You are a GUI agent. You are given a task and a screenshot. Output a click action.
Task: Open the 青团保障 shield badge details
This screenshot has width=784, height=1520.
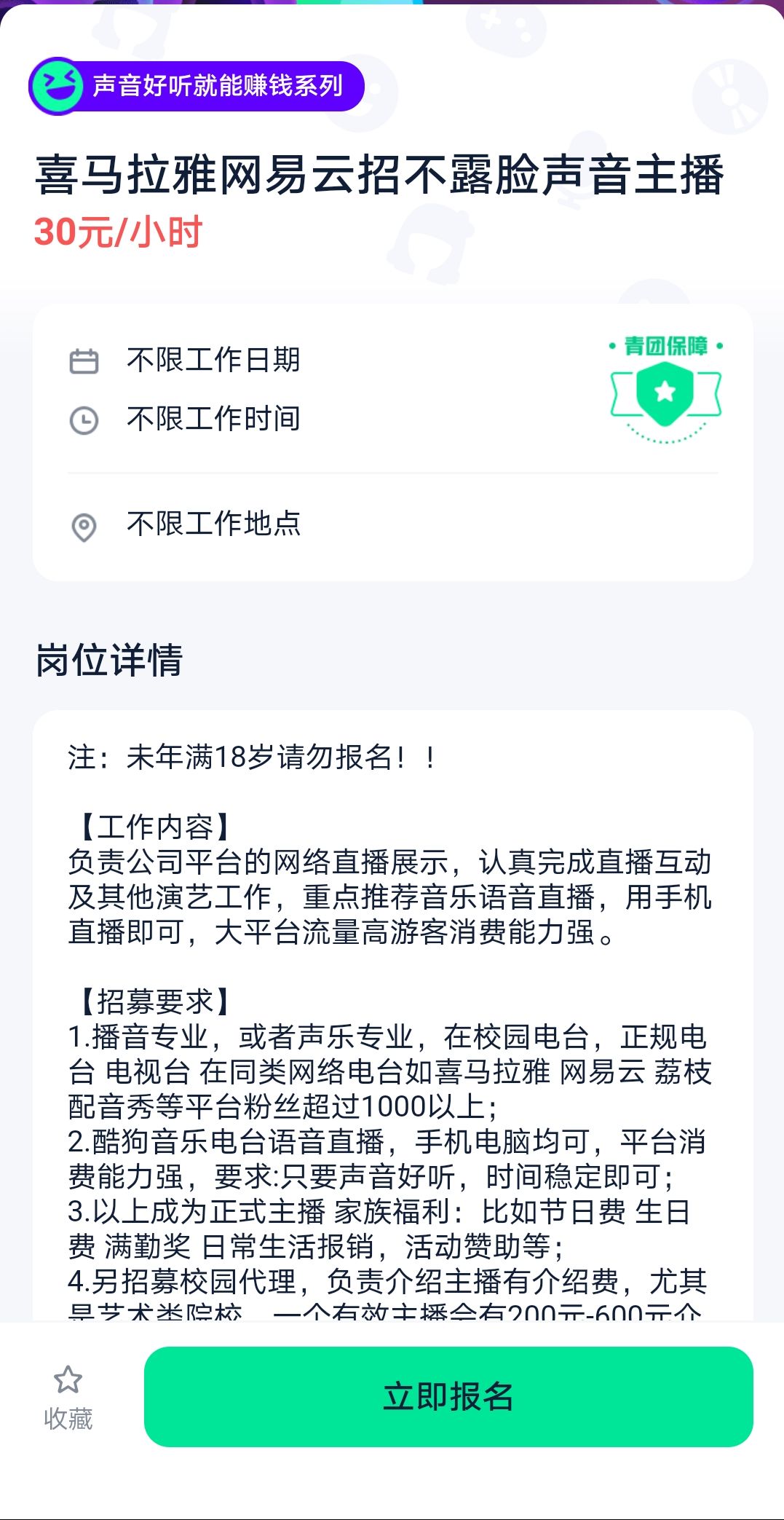pos(663,388)
